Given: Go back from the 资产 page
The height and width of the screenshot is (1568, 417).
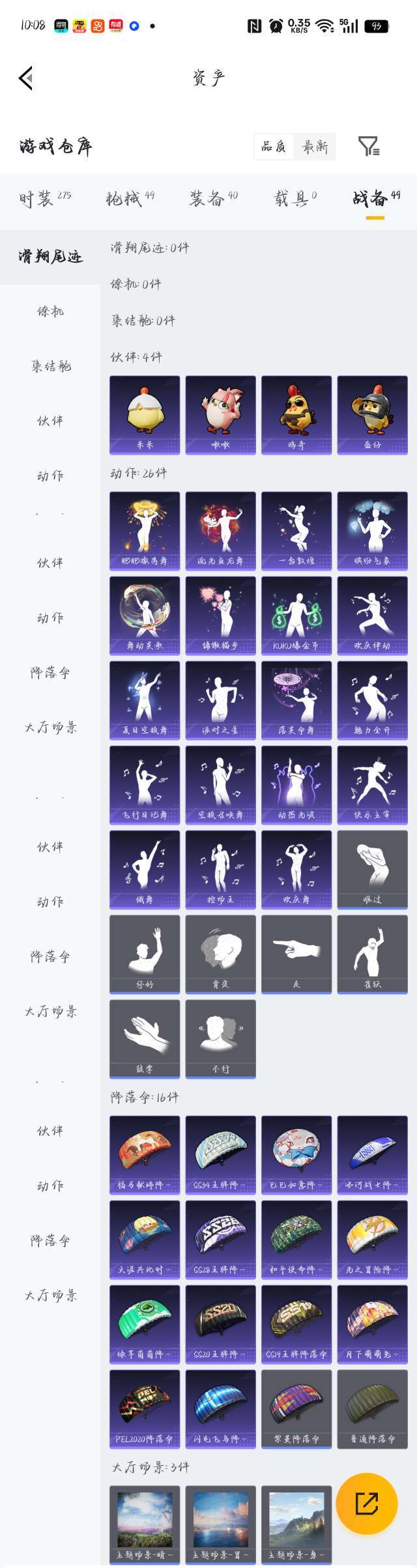Looking at the screenshot, I should point(26,78).
